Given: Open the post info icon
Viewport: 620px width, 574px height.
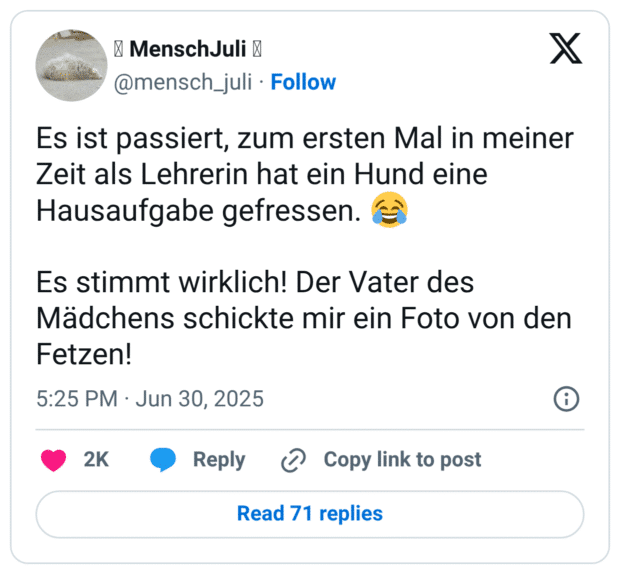Looking at the screenshot, I should click(566, 399).
